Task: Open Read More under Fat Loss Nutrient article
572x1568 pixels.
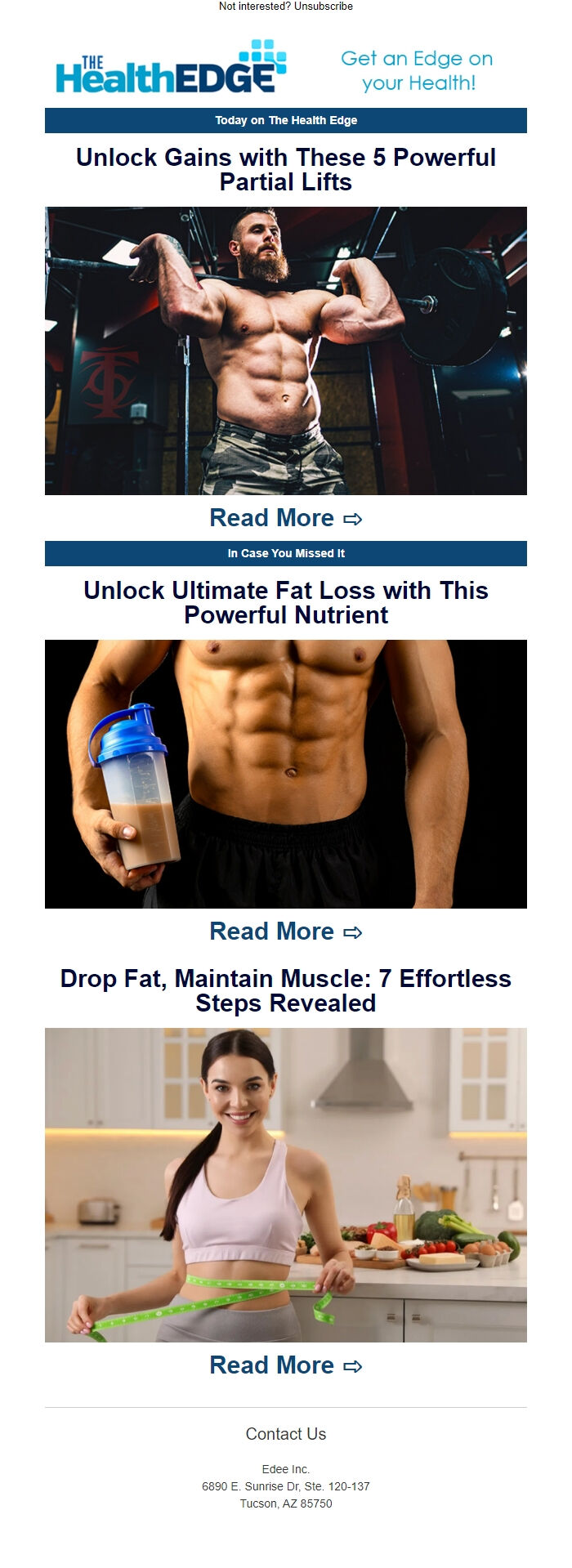Action: (285, 931)
